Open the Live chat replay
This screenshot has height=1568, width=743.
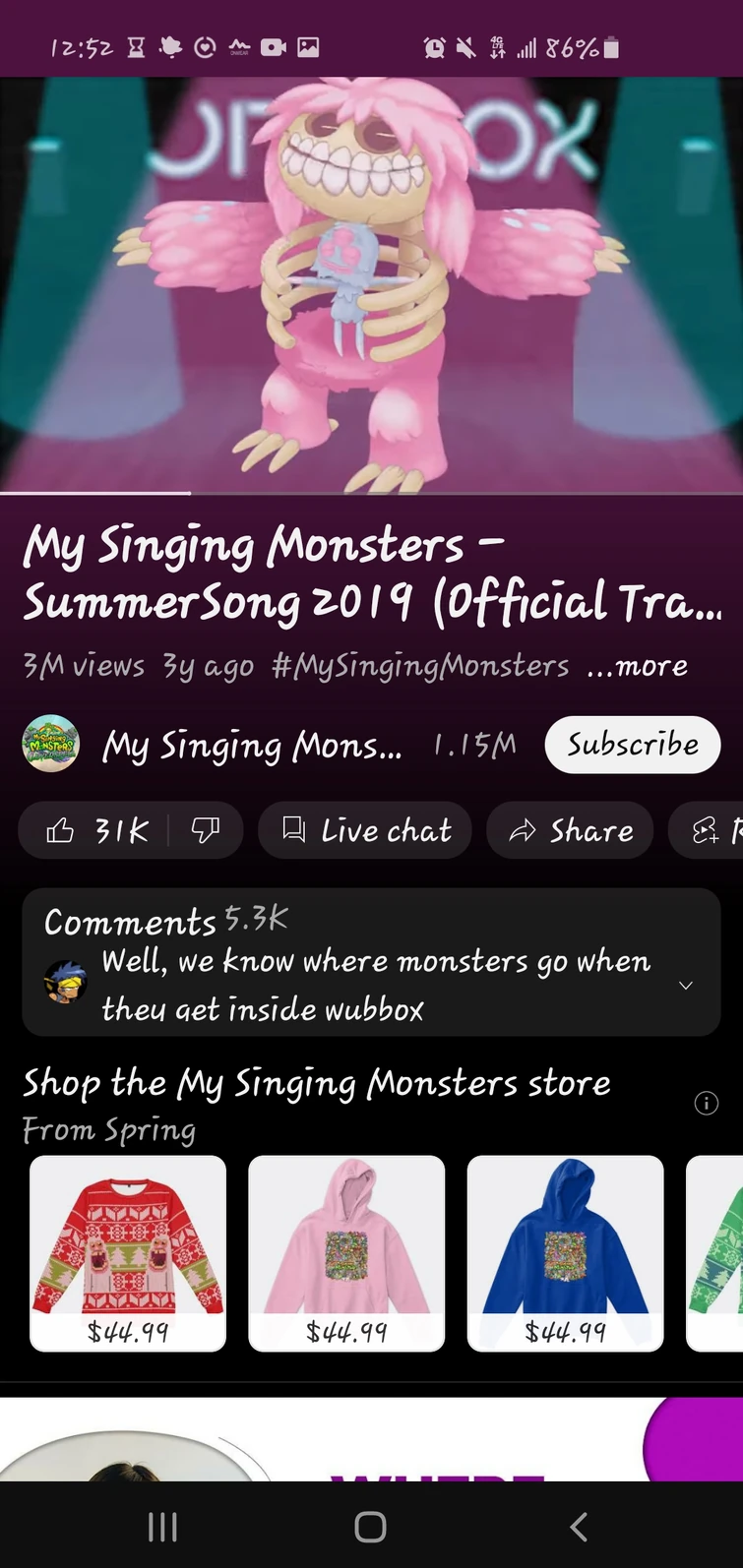[365, 831]
